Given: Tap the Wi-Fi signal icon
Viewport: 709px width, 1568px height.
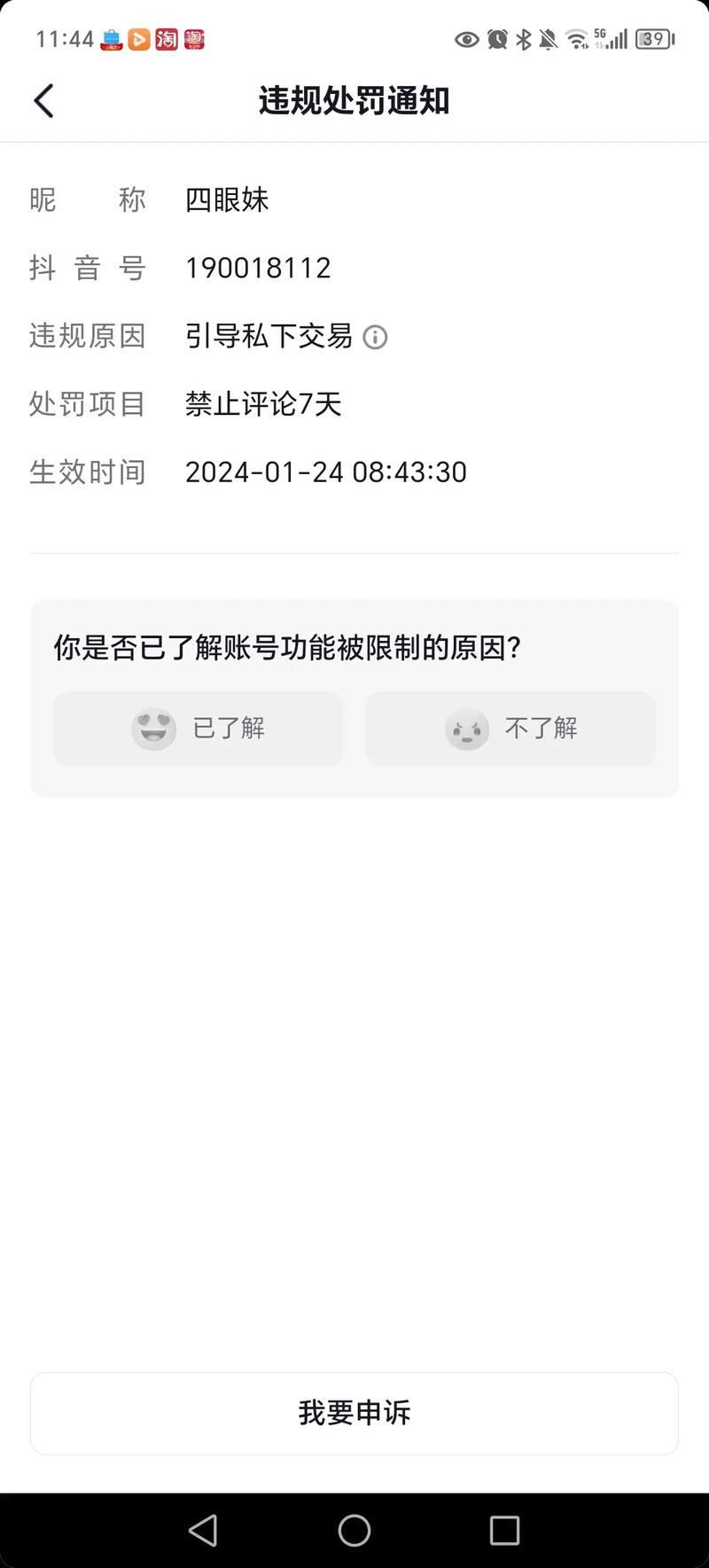Looking at the screenshot, I should click(x=576, y=39).
